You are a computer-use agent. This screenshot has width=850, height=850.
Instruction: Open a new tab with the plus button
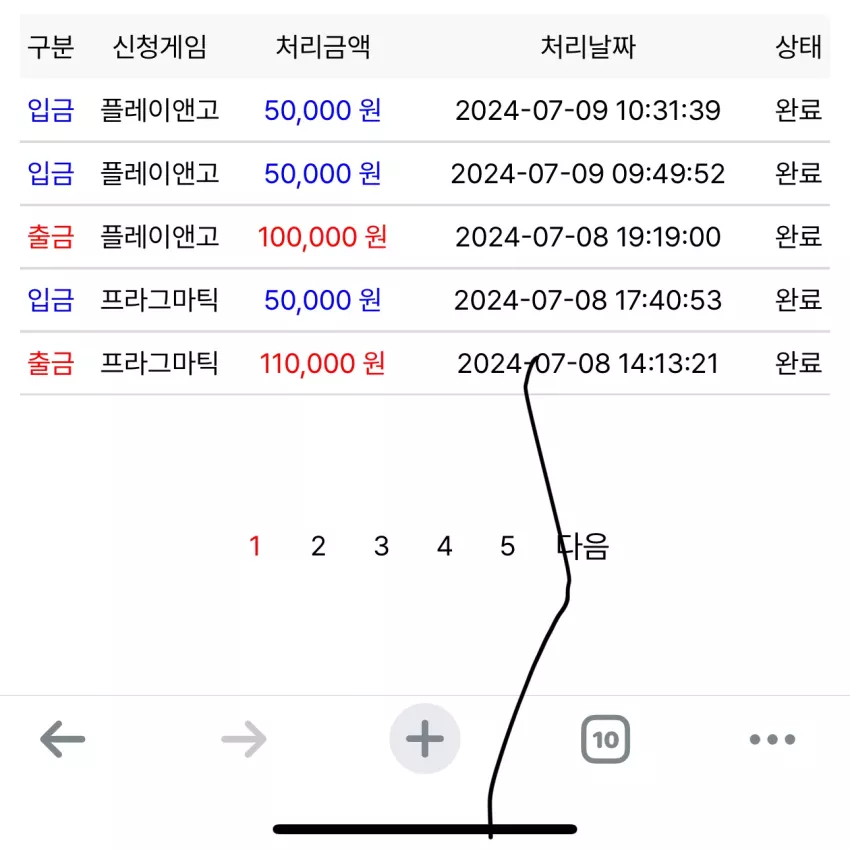[x=425, y=739]
